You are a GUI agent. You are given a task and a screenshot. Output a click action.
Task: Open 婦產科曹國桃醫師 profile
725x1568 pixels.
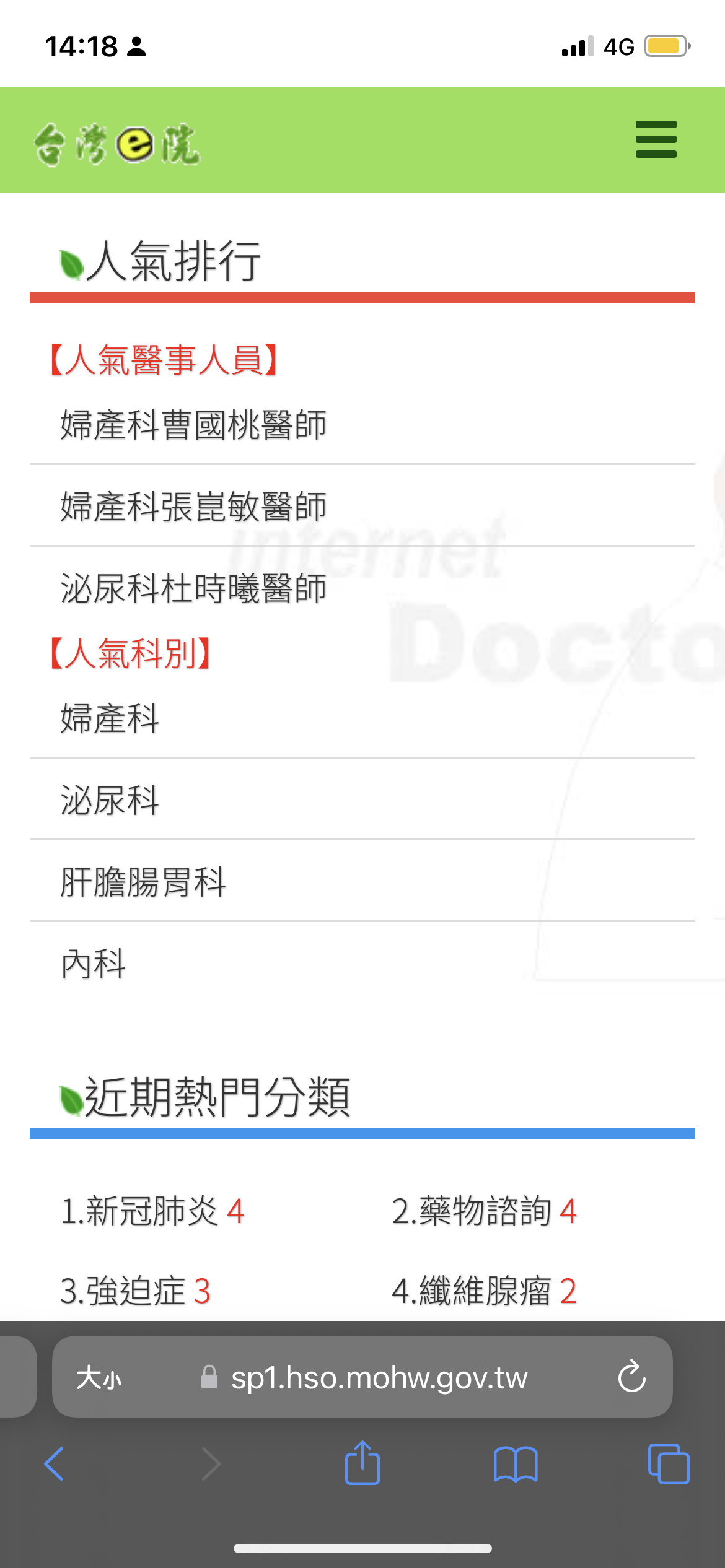[x=193, y=425]
